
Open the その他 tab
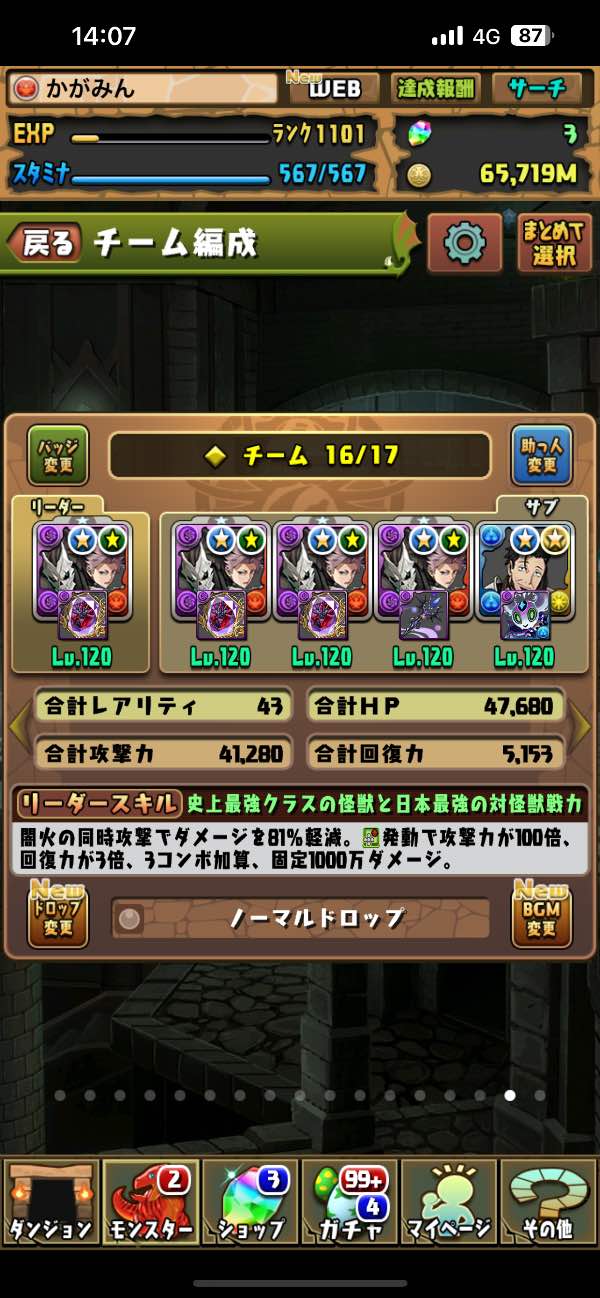549,1201
